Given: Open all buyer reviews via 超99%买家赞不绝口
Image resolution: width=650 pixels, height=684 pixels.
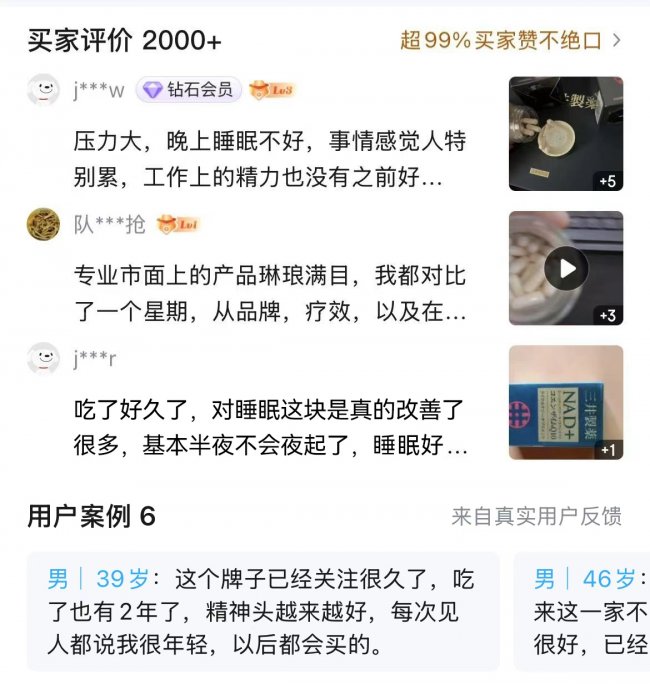Looking at the screenshot, I should tap(510, 40).
